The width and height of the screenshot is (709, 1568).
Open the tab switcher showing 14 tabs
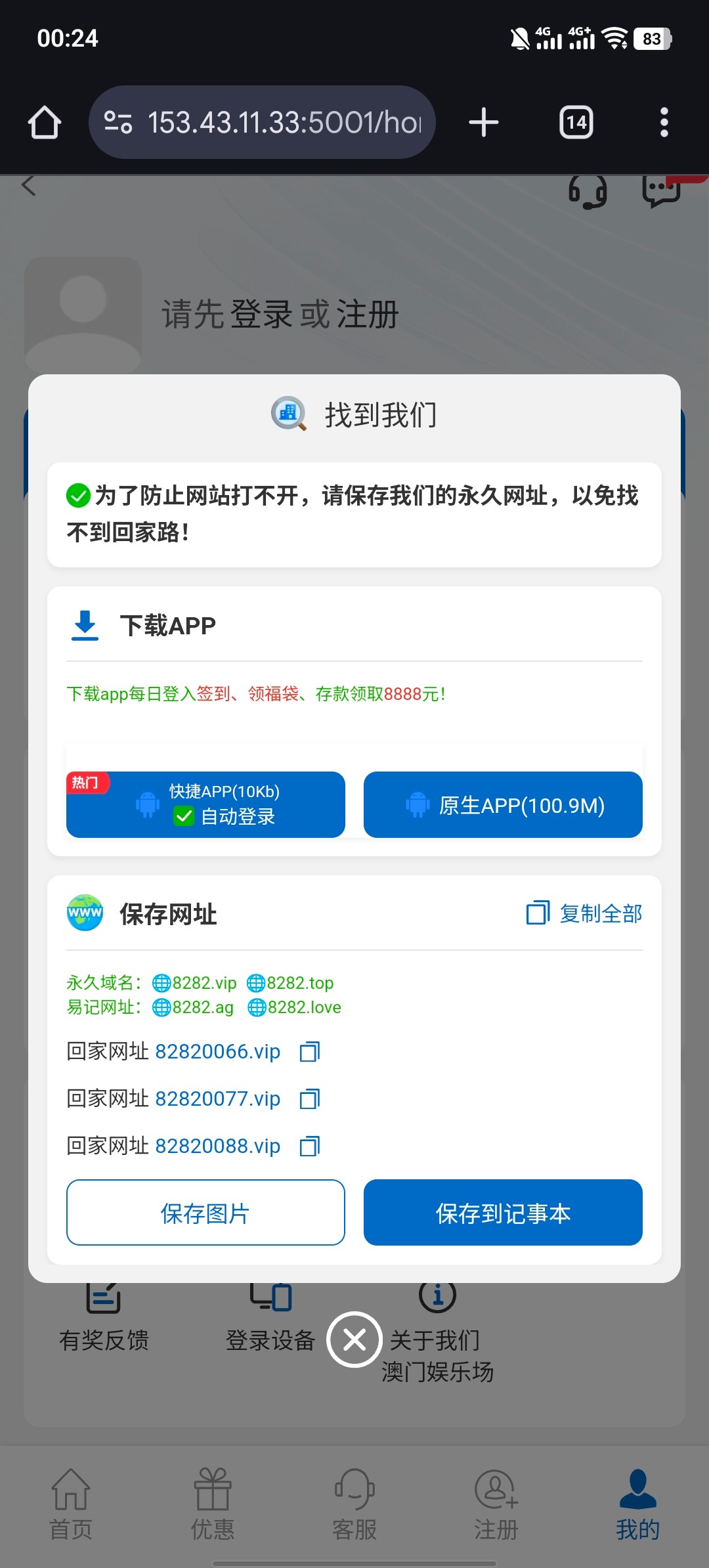pos(576,122)
